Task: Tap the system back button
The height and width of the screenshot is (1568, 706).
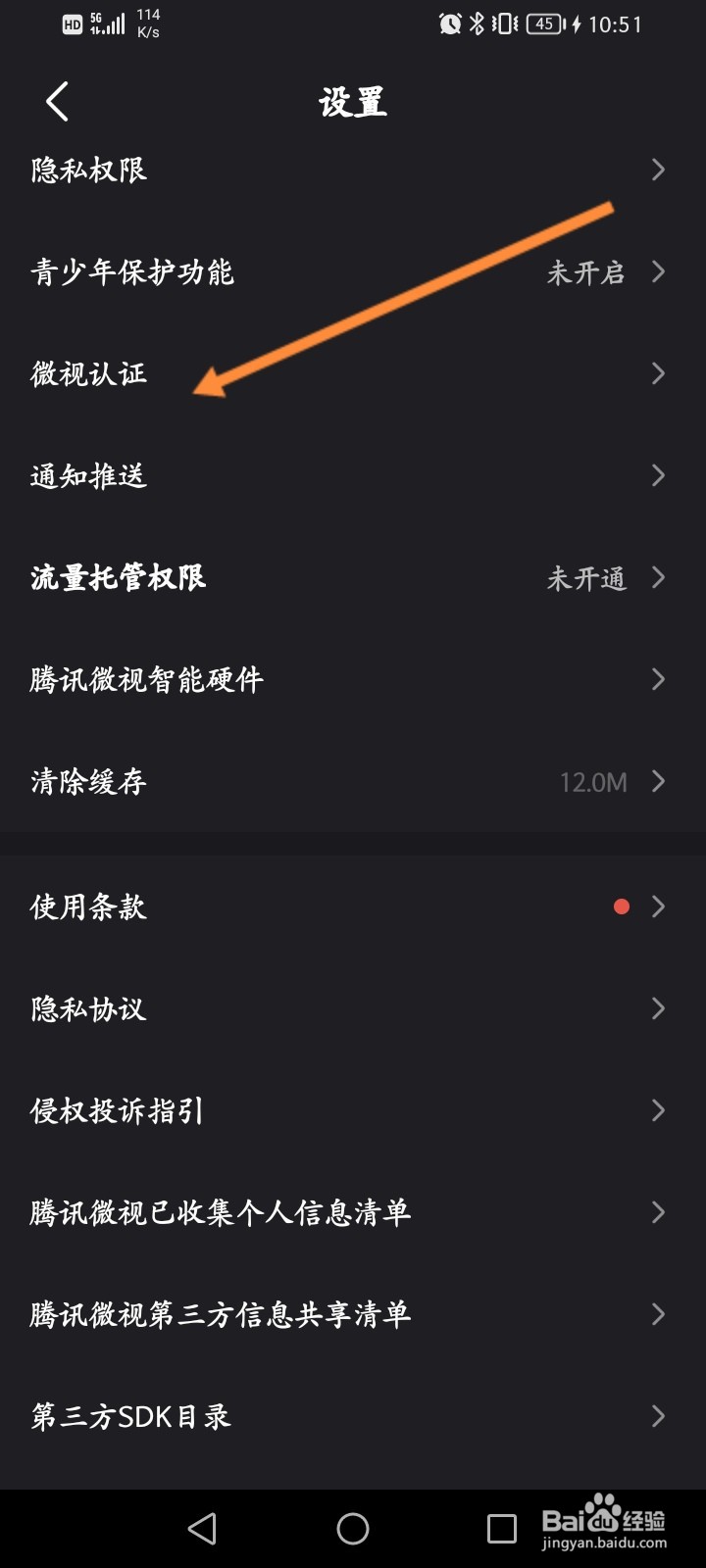Action: click(202, 1529)
